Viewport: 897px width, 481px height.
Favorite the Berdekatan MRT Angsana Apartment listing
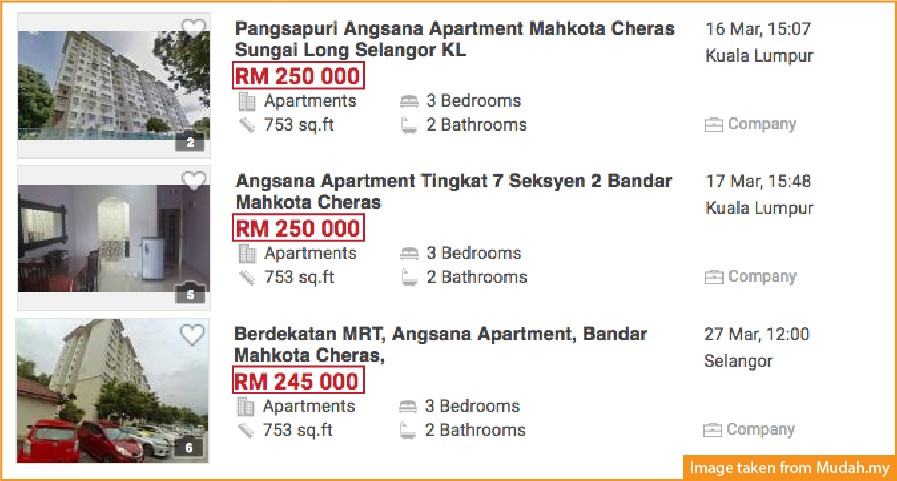192,335
